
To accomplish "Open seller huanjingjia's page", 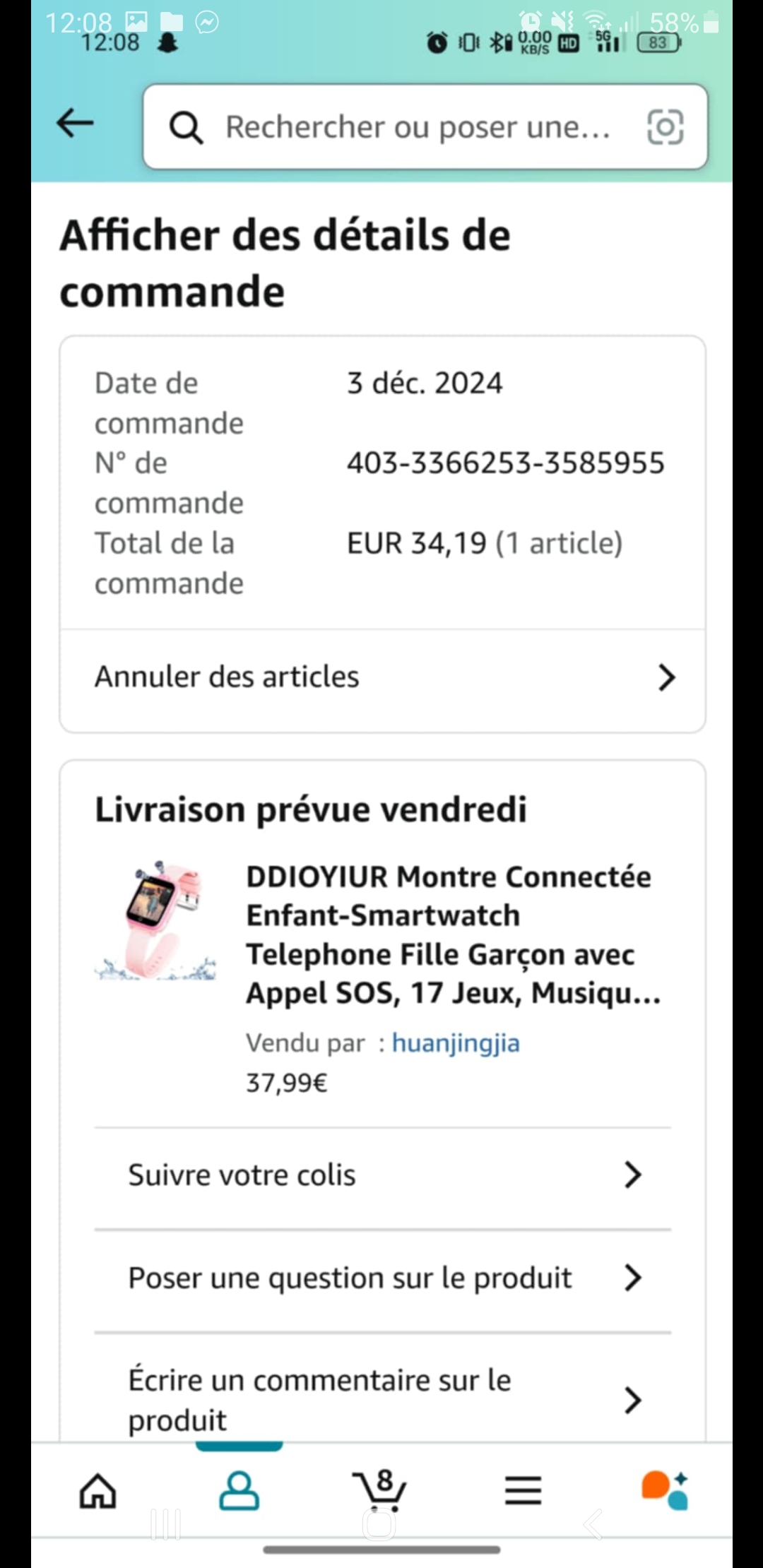I will pyautogui.click(x=456, y=1043).
